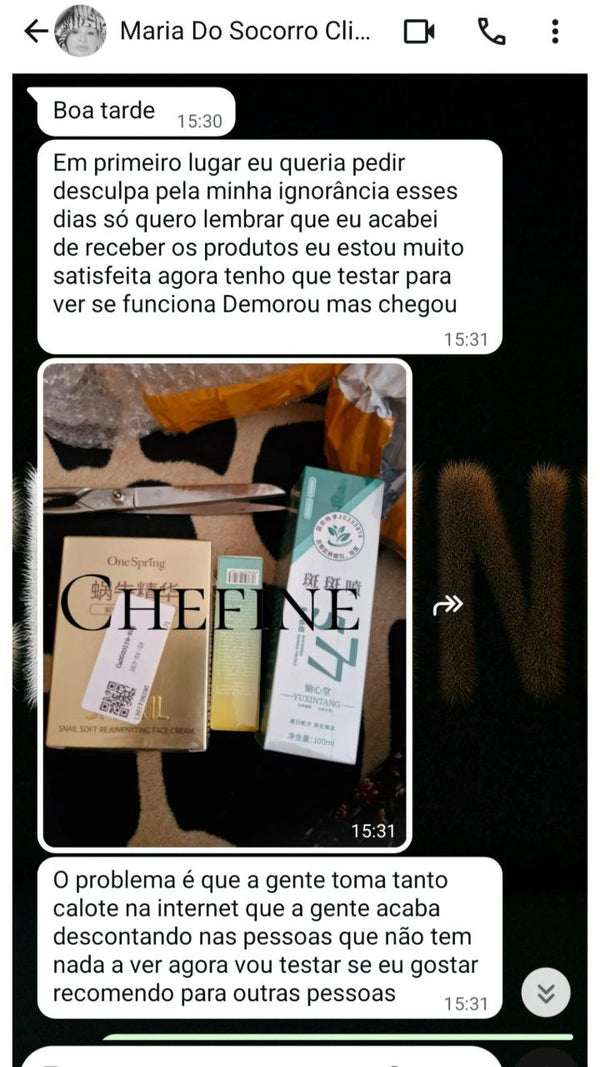Jump to the latest messages
Image resolution: width=600 pixels, height=1067 pixels.
(545, 992)
